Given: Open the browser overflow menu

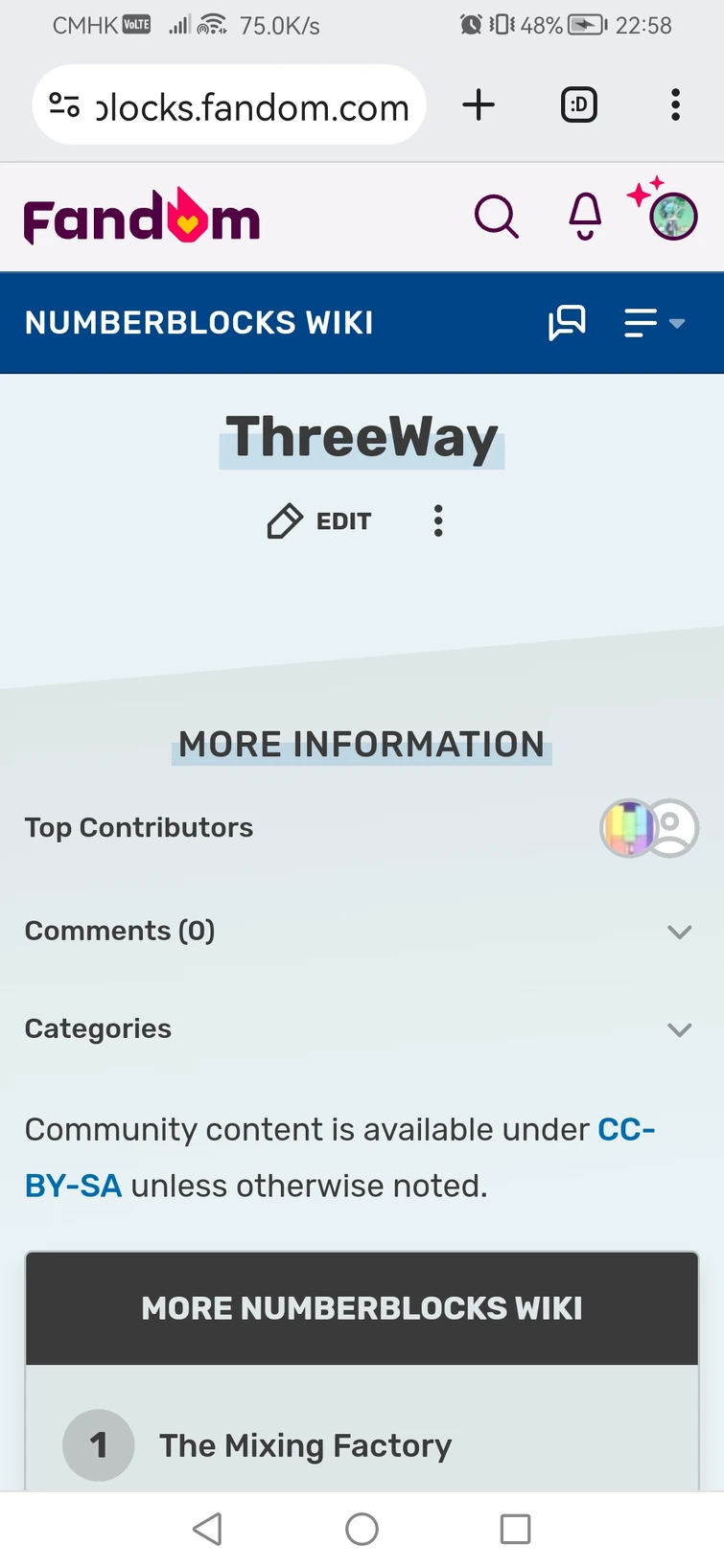Looking at the screenshot, I should pos(675,104).
